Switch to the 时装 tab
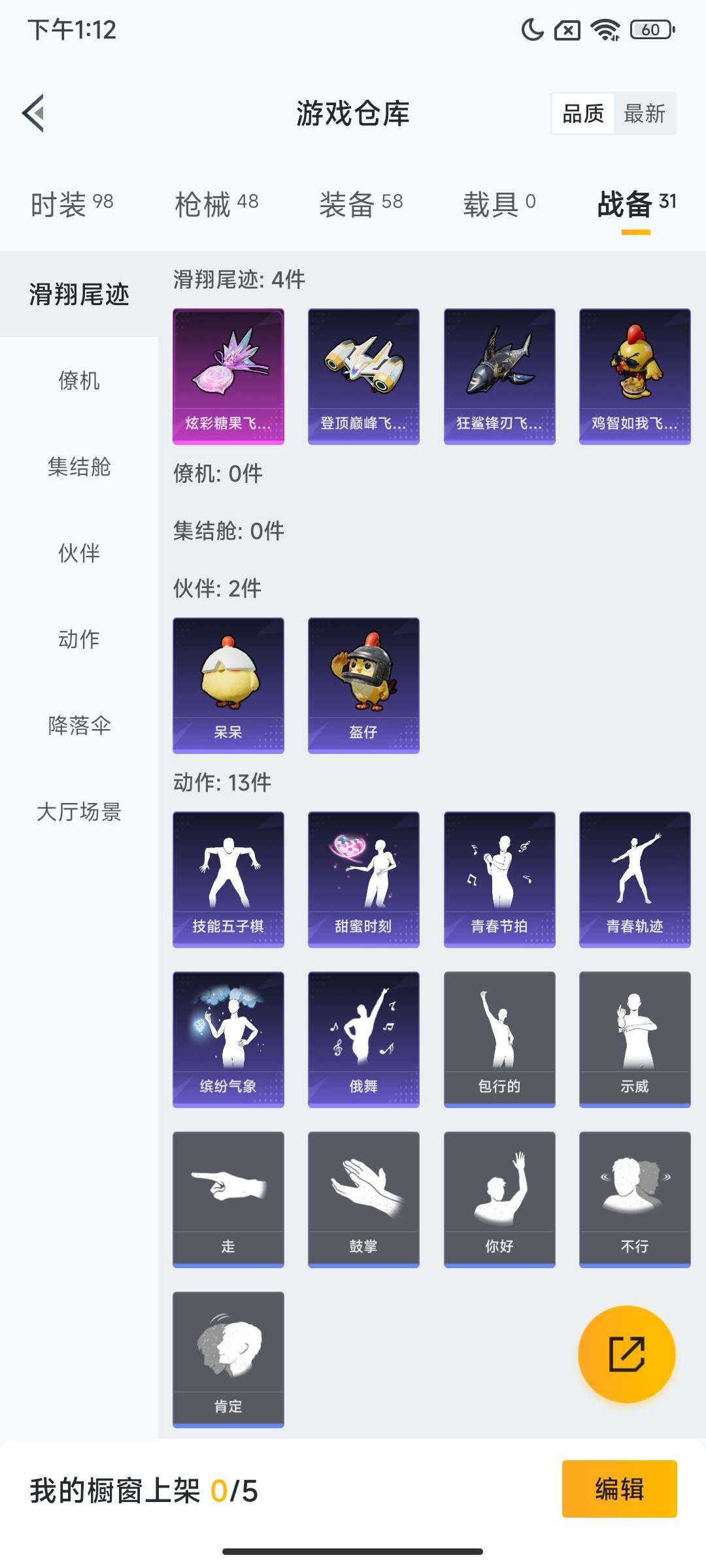The image size is (706, 1568). pos(72,204)
